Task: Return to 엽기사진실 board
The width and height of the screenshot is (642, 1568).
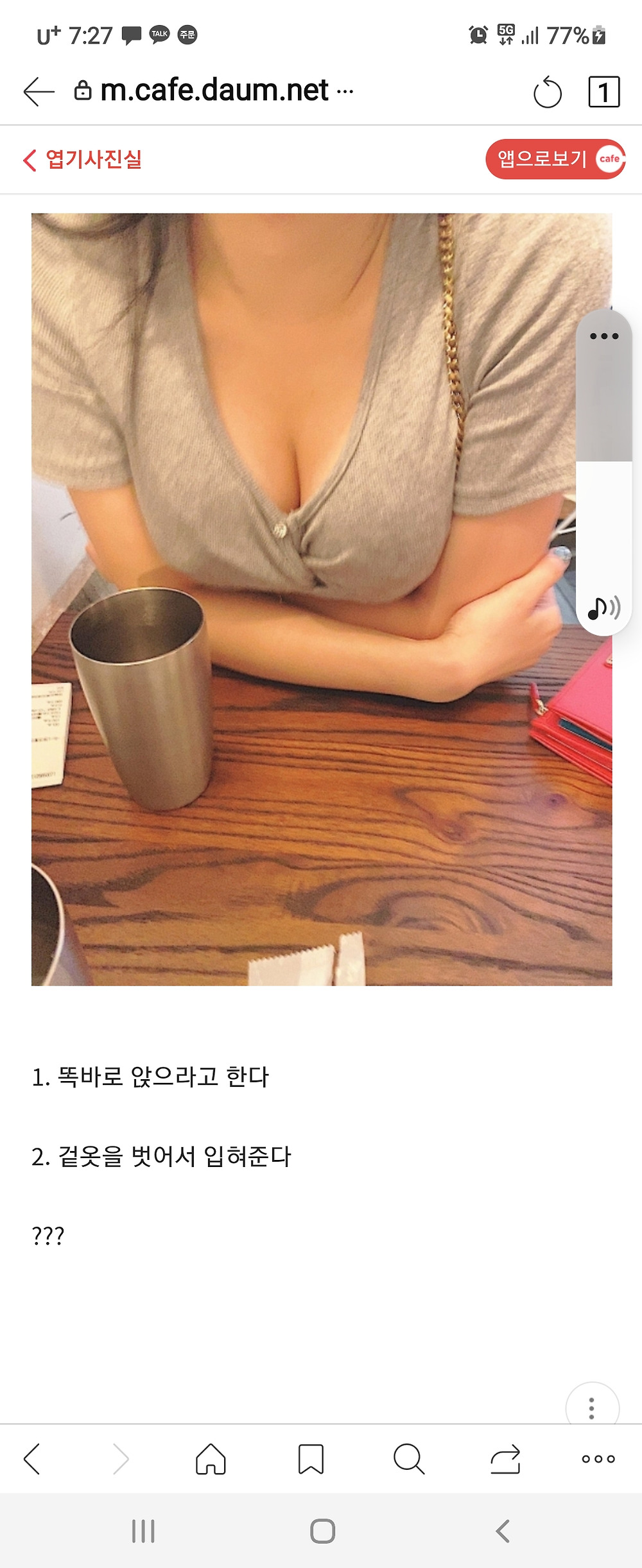Action: coord(83,159)
